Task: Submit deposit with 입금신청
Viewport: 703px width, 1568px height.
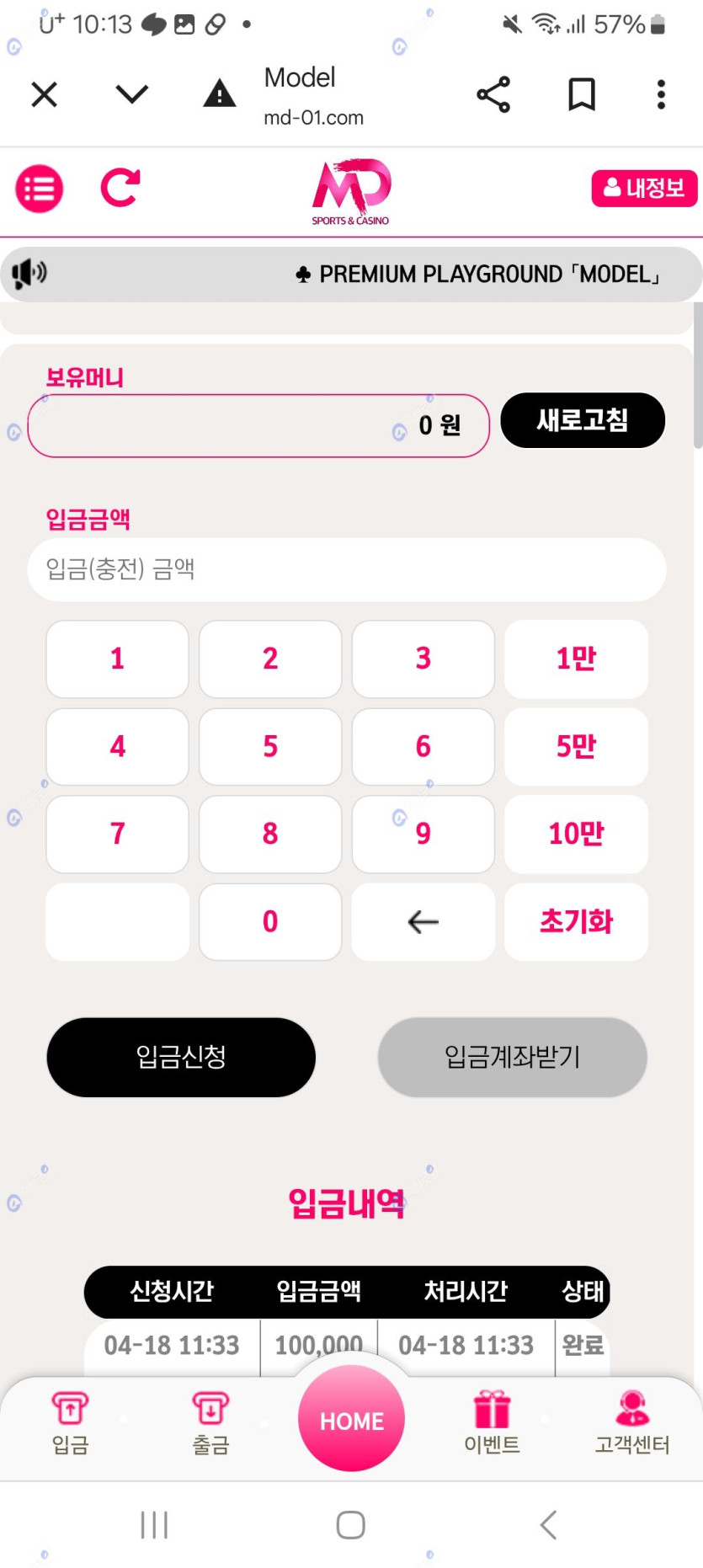Action: [181, 1057]
